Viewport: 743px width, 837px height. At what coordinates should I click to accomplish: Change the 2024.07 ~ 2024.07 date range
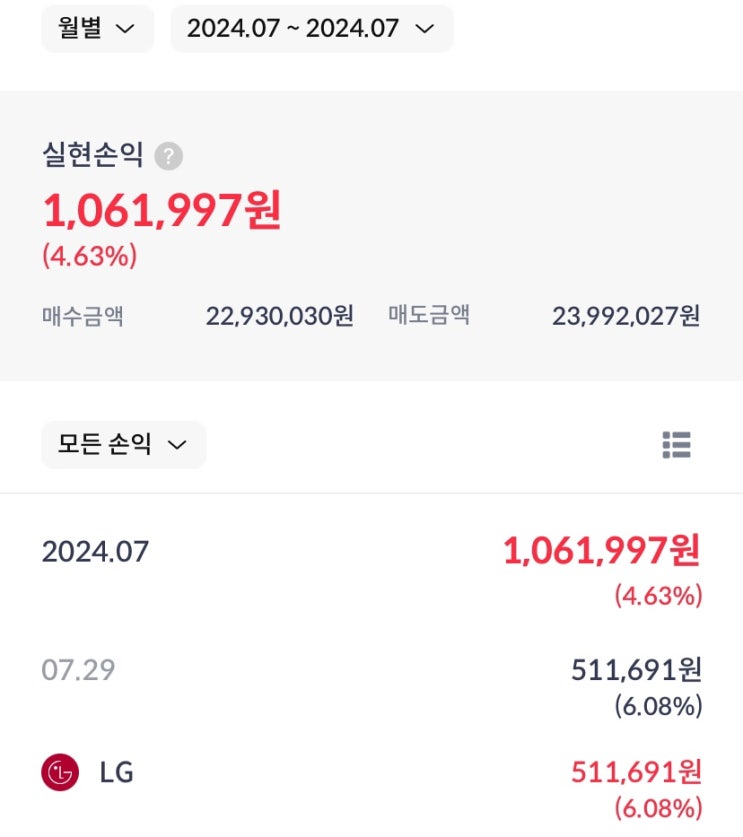[311, 28]
